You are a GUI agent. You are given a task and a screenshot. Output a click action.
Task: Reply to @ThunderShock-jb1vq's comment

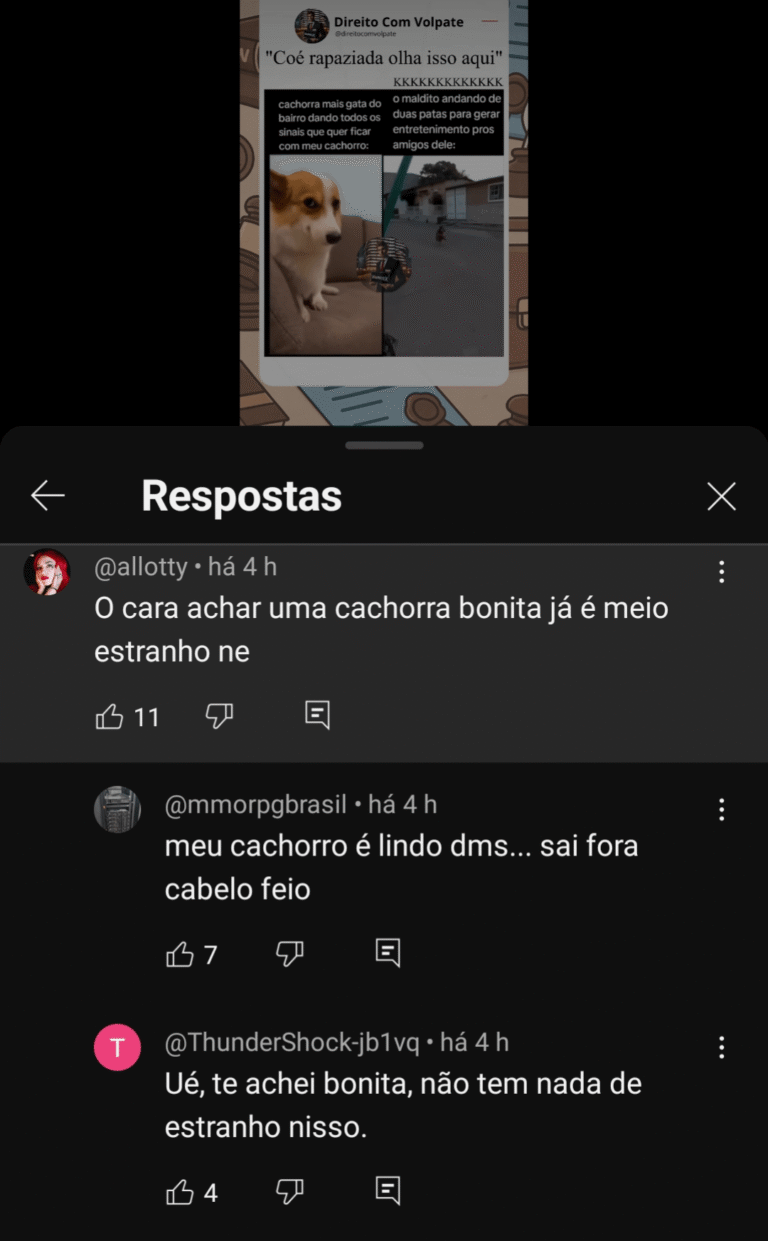(387, 1191)
